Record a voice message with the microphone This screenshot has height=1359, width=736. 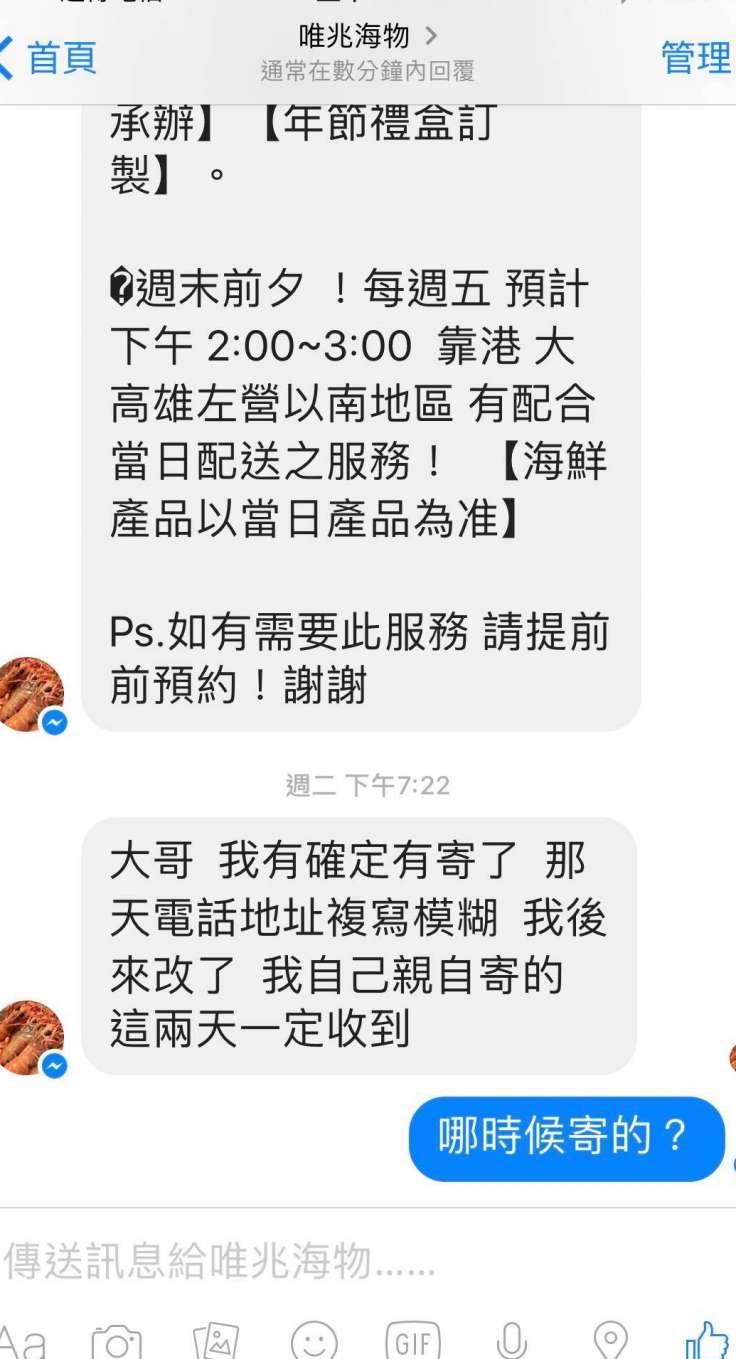pyautogui.click(x=511, y=1340)
